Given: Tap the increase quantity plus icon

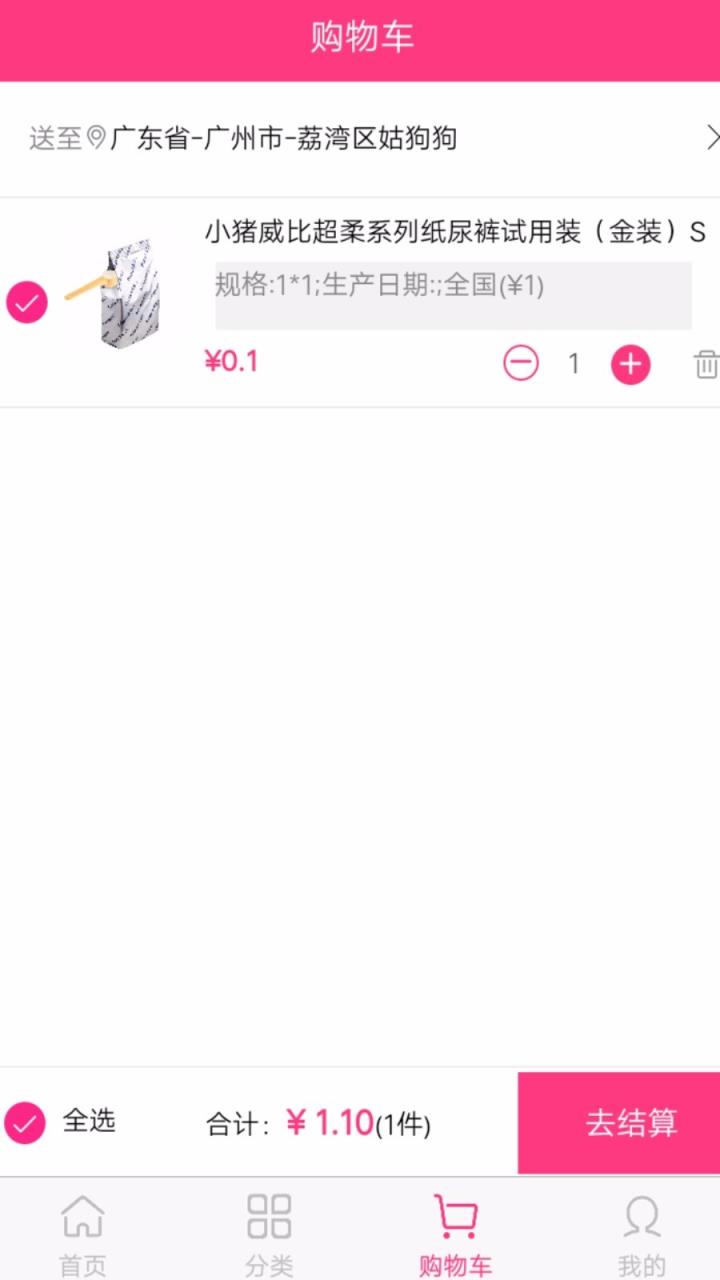Looking at the screenshot, I should tap(629, 363).
